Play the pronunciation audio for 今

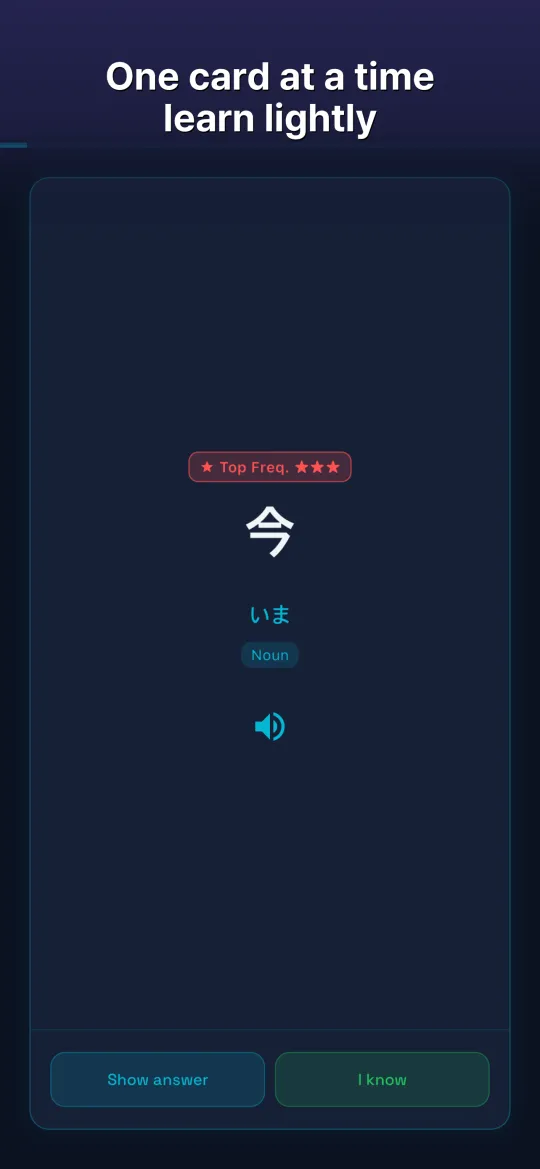coord(269,726)
